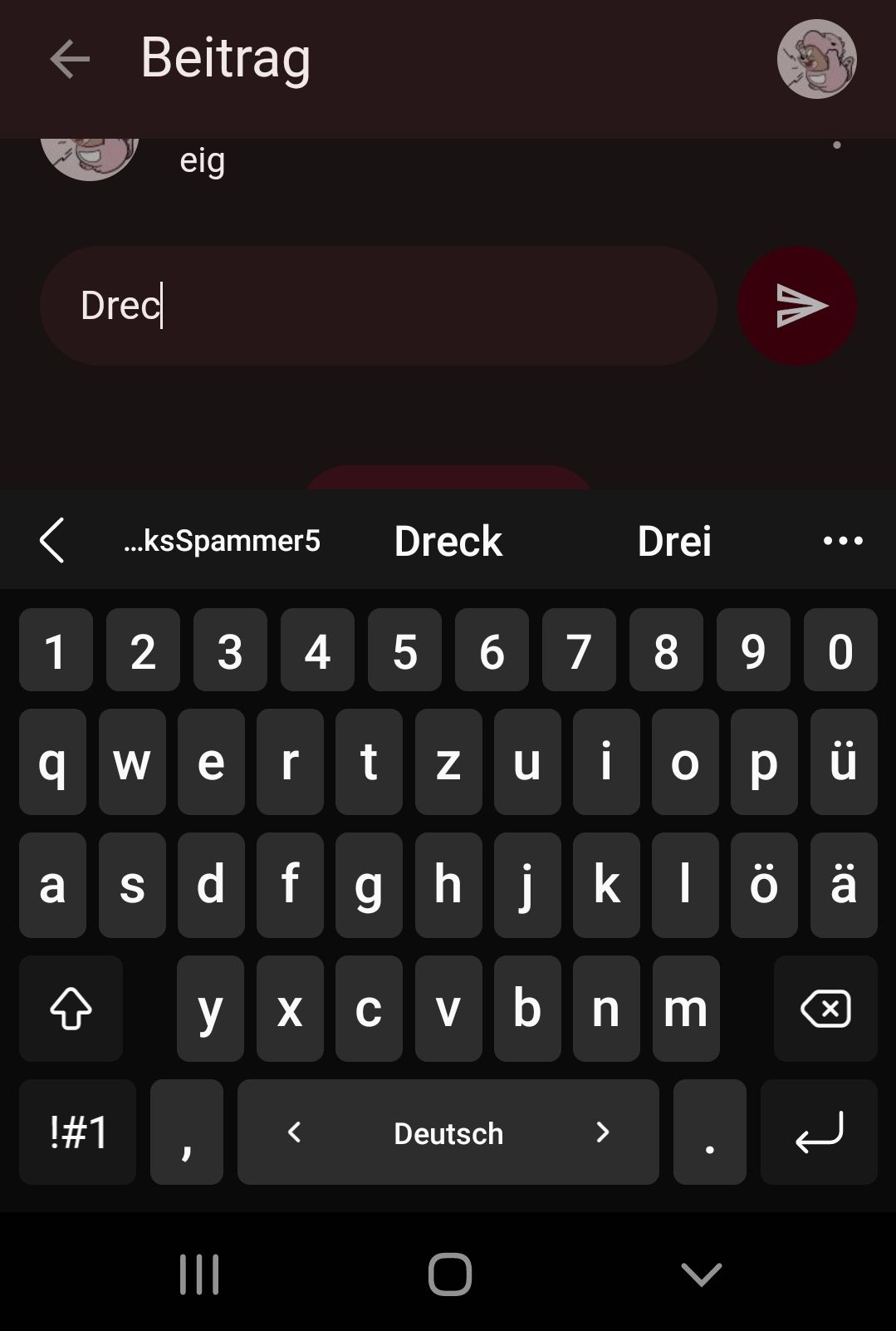
Task: Hide the keyboard with the down chevron
Action: point(701,1274)
